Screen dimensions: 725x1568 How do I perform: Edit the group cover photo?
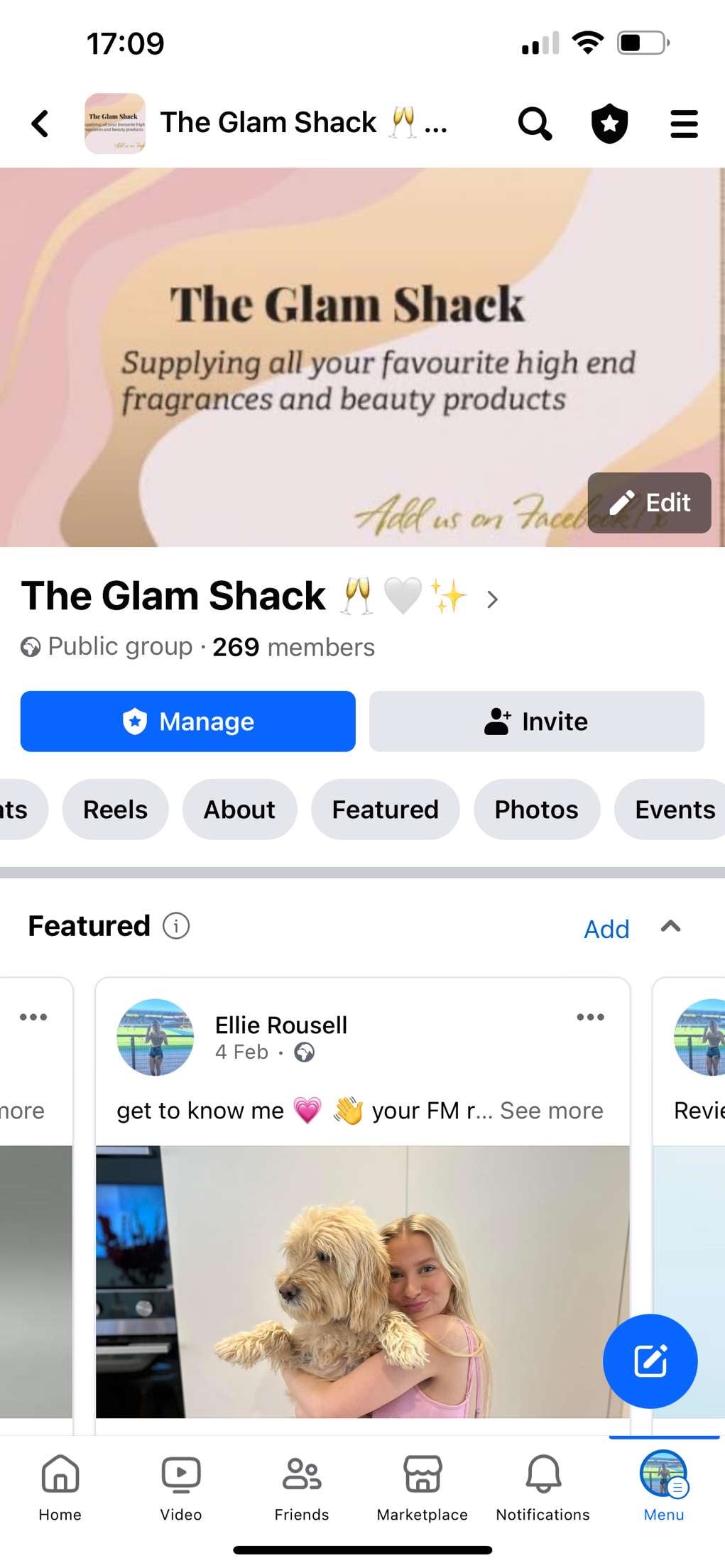(x=649, y=503)
